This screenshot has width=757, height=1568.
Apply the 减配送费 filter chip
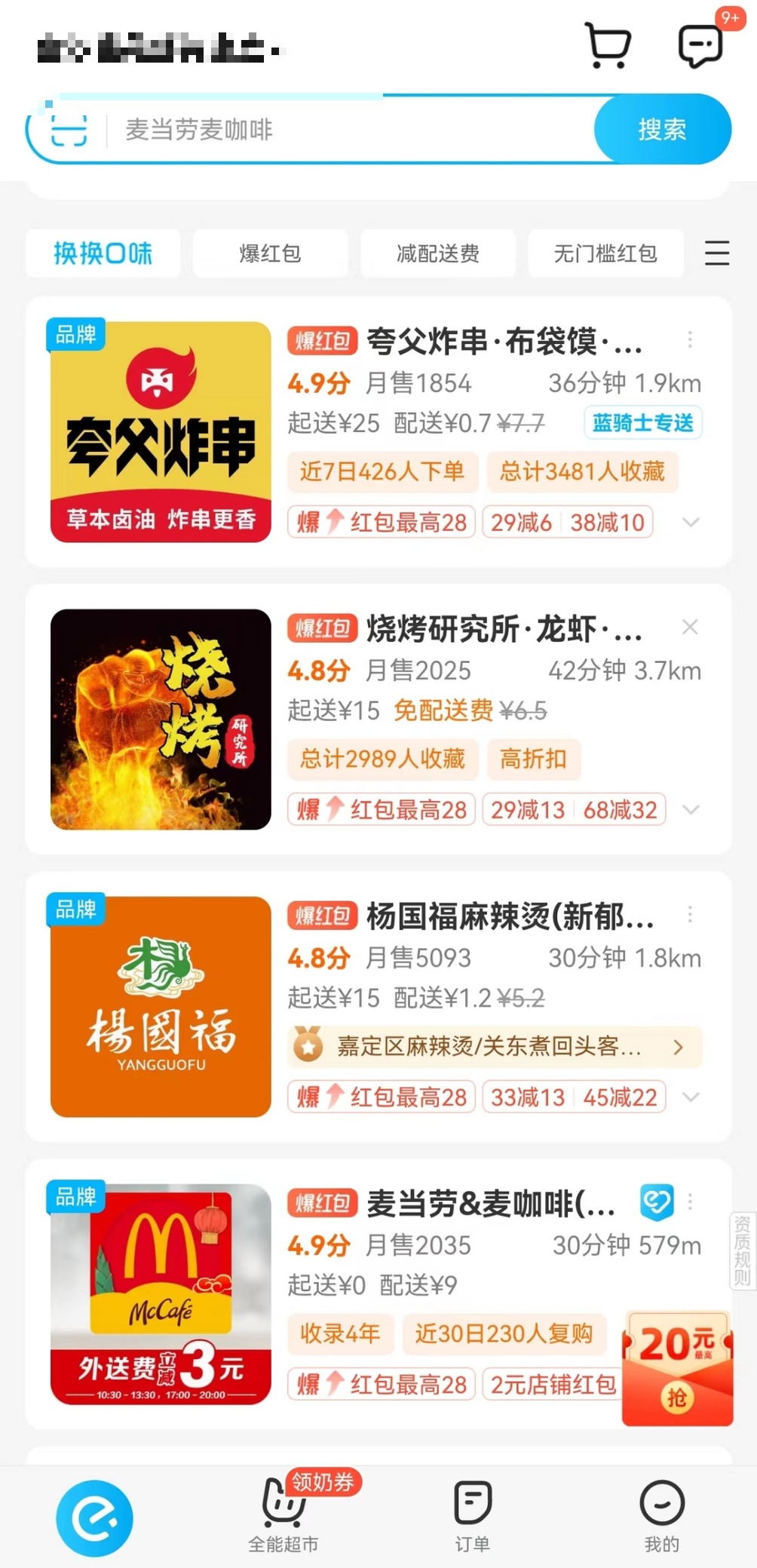[x=438, y=253]
